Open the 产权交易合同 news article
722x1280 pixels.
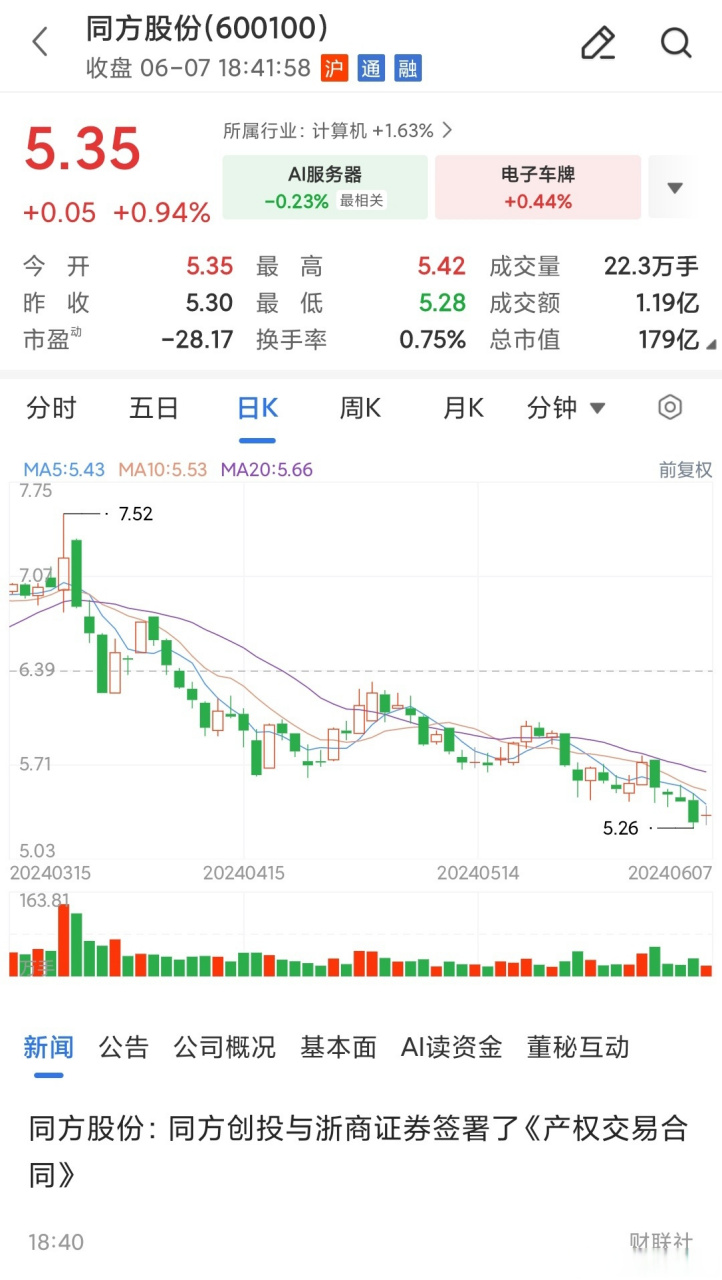point(360,1150)
